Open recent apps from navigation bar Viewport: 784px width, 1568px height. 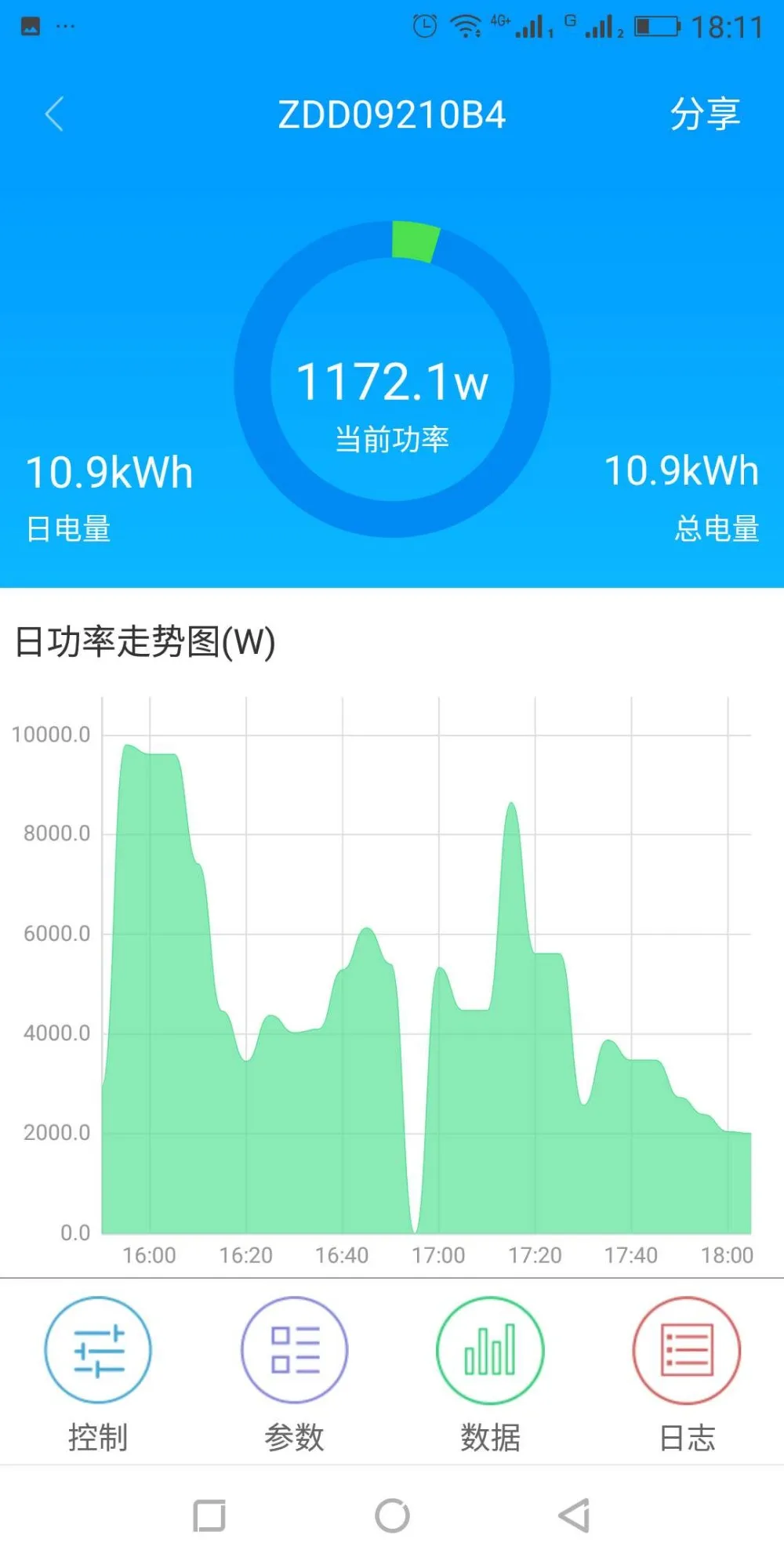[x=209, y=1515]
